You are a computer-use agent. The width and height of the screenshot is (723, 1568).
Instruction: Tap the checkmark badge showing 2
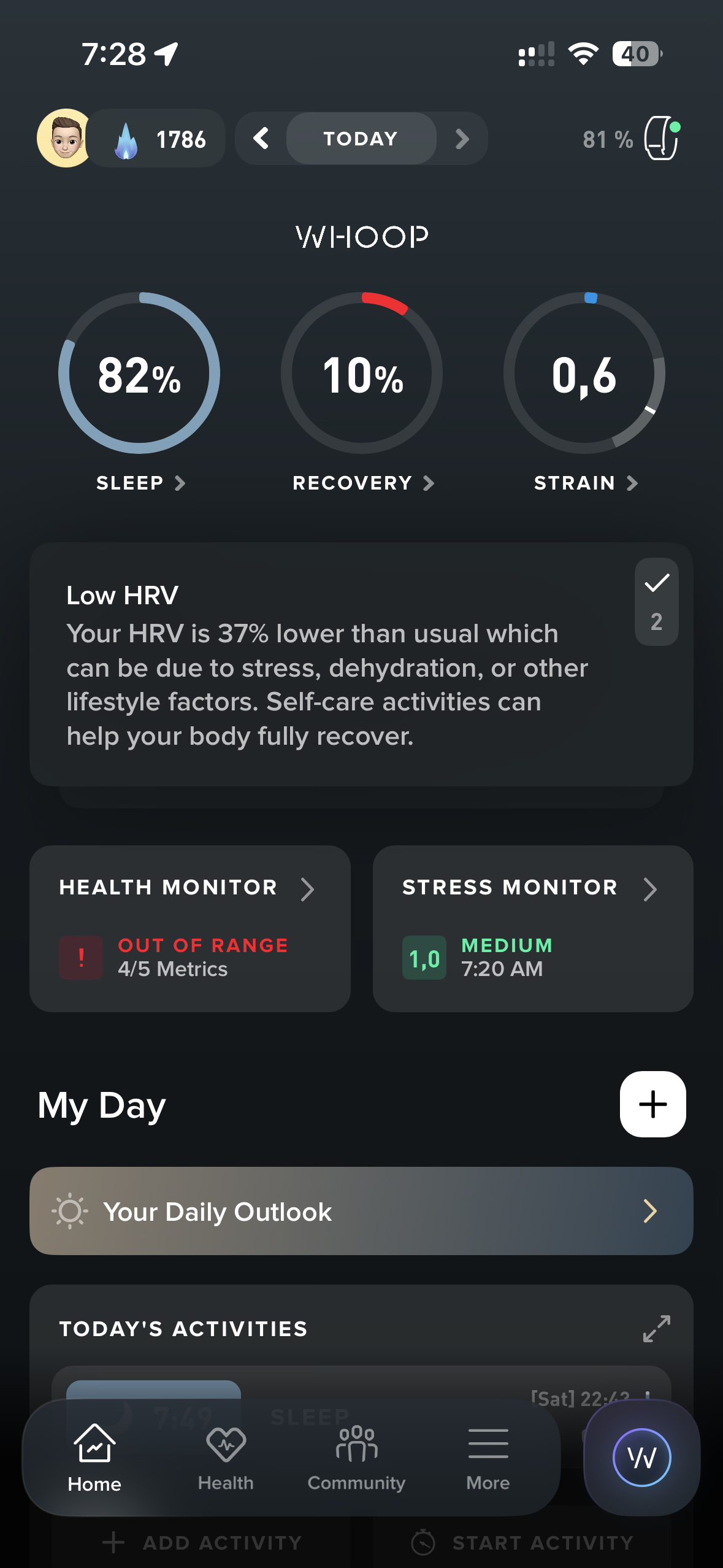[x=656, y=602]
